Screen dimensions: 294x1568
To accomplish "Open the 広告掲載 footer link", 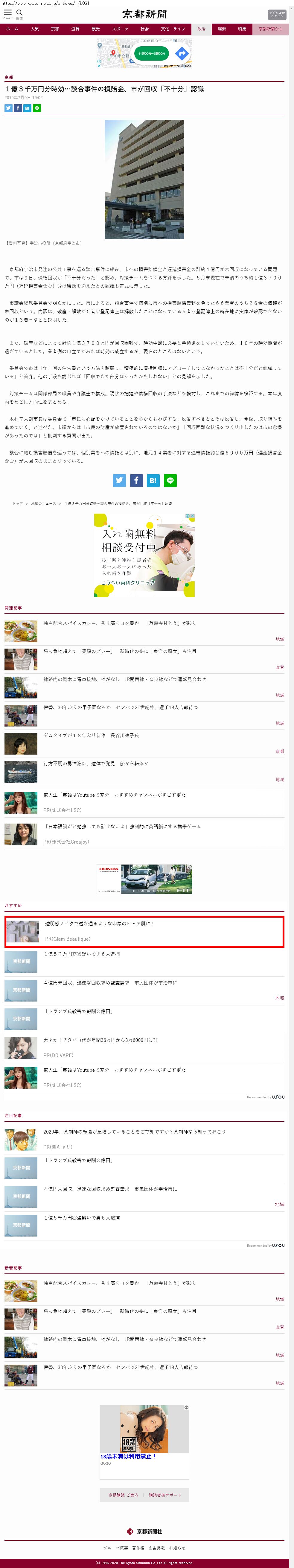I will pos(156,1547).
